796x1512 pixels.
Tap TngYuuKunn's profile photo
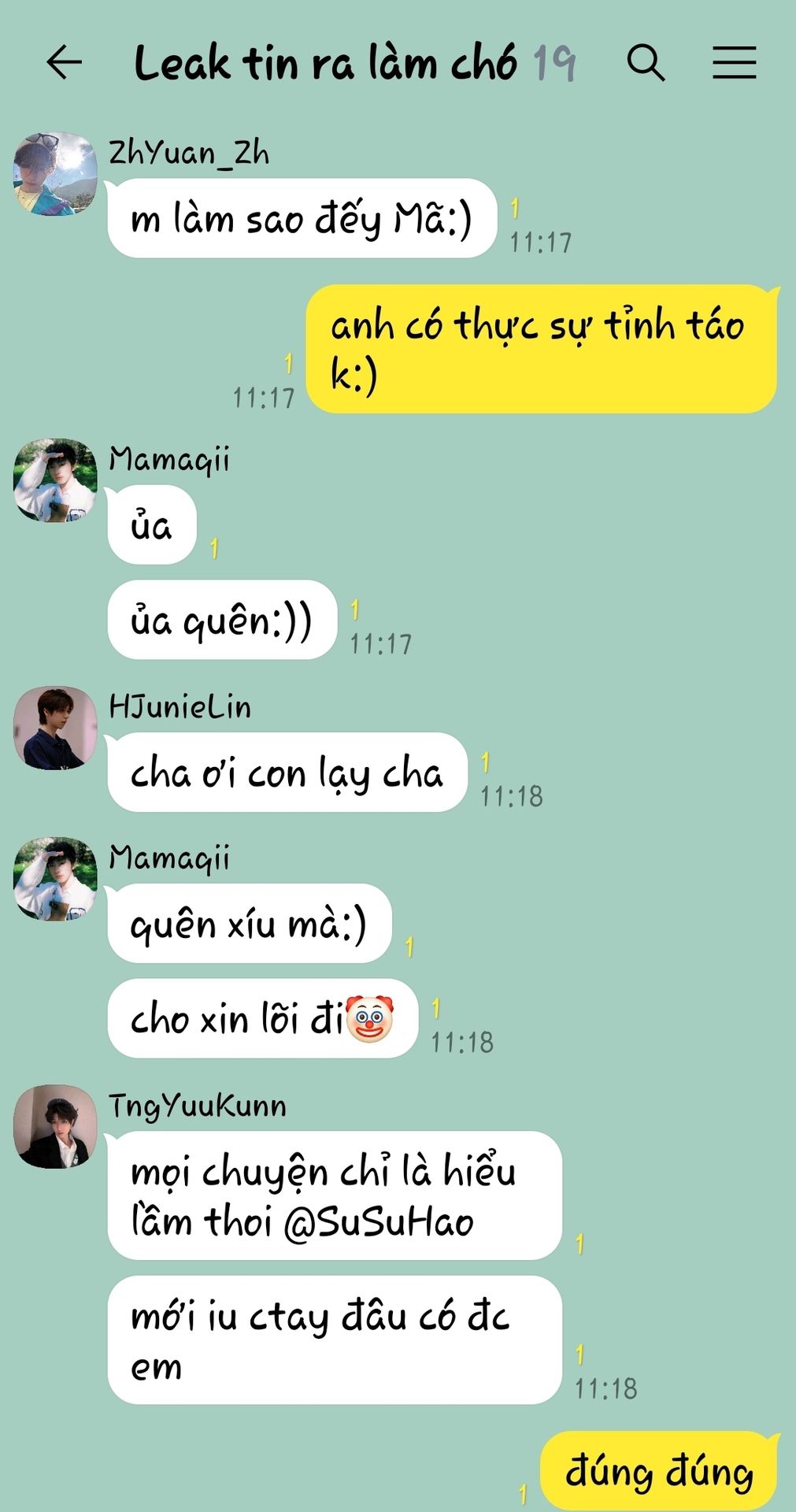pos(55,1126)
